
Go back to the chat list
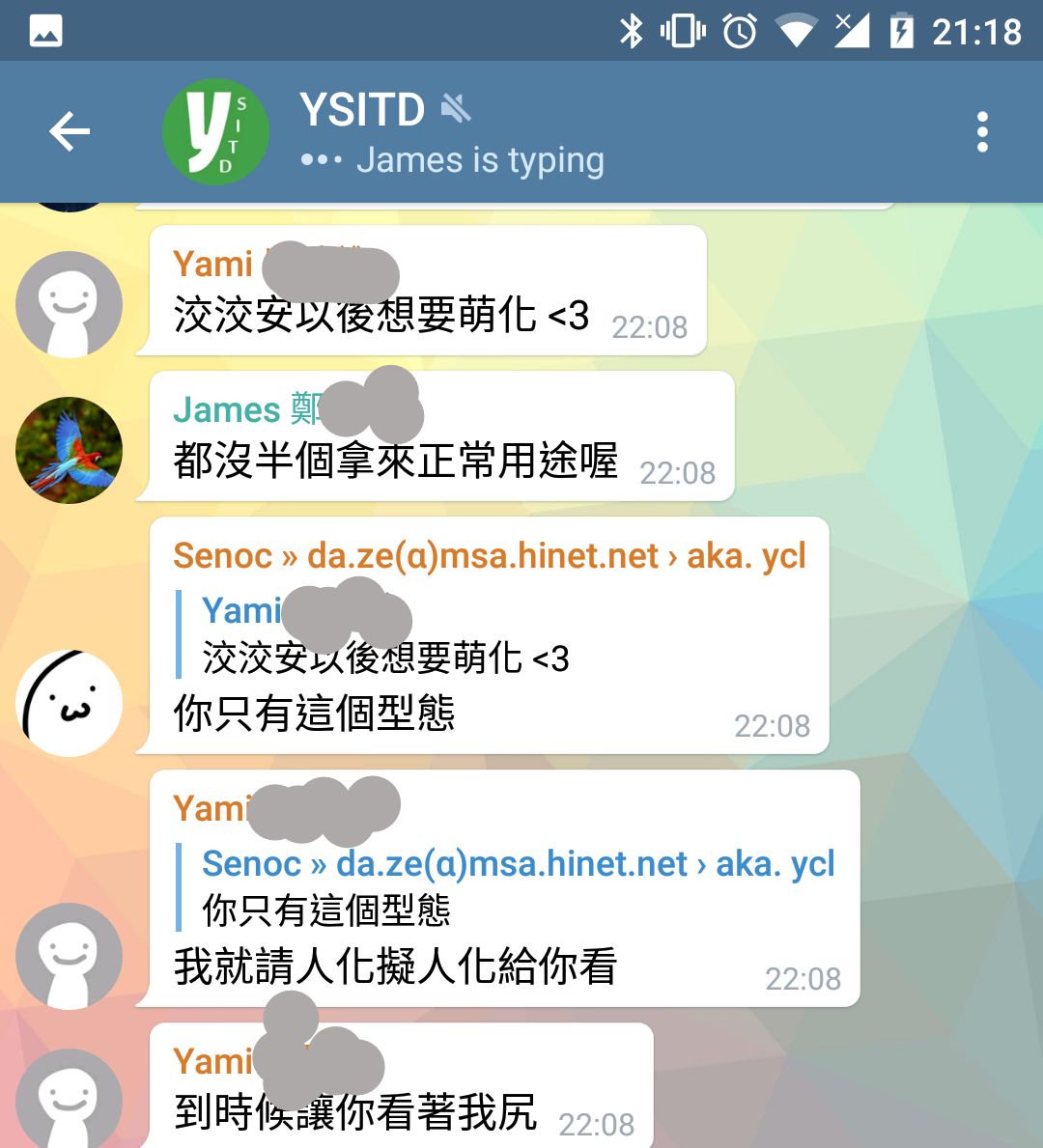click(70, 132)
